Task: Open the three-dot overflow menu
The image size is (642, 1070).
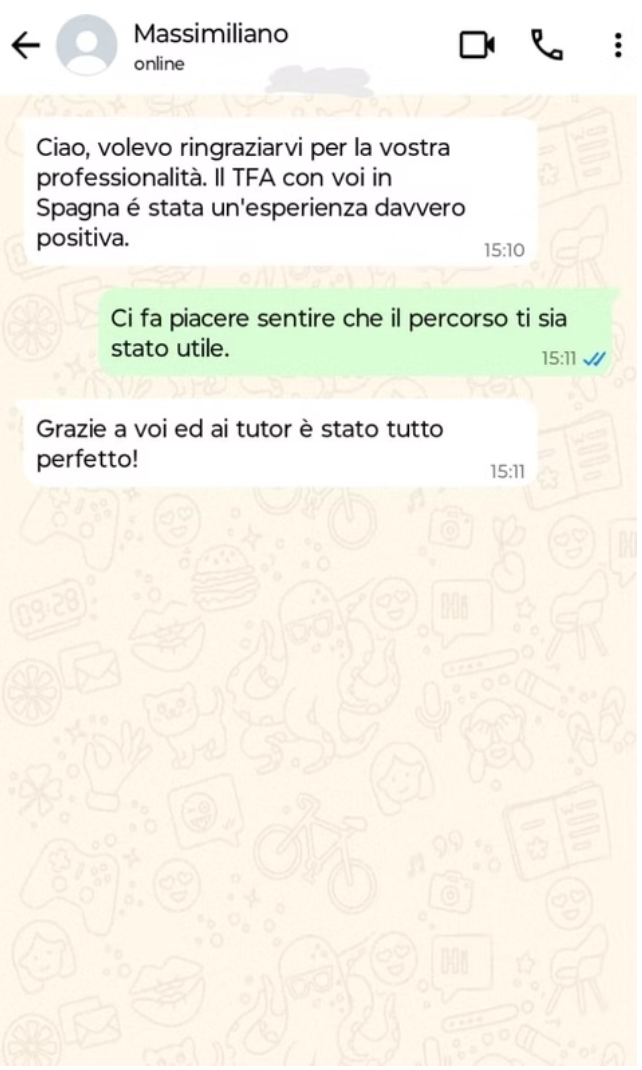Action: [617, 45]
